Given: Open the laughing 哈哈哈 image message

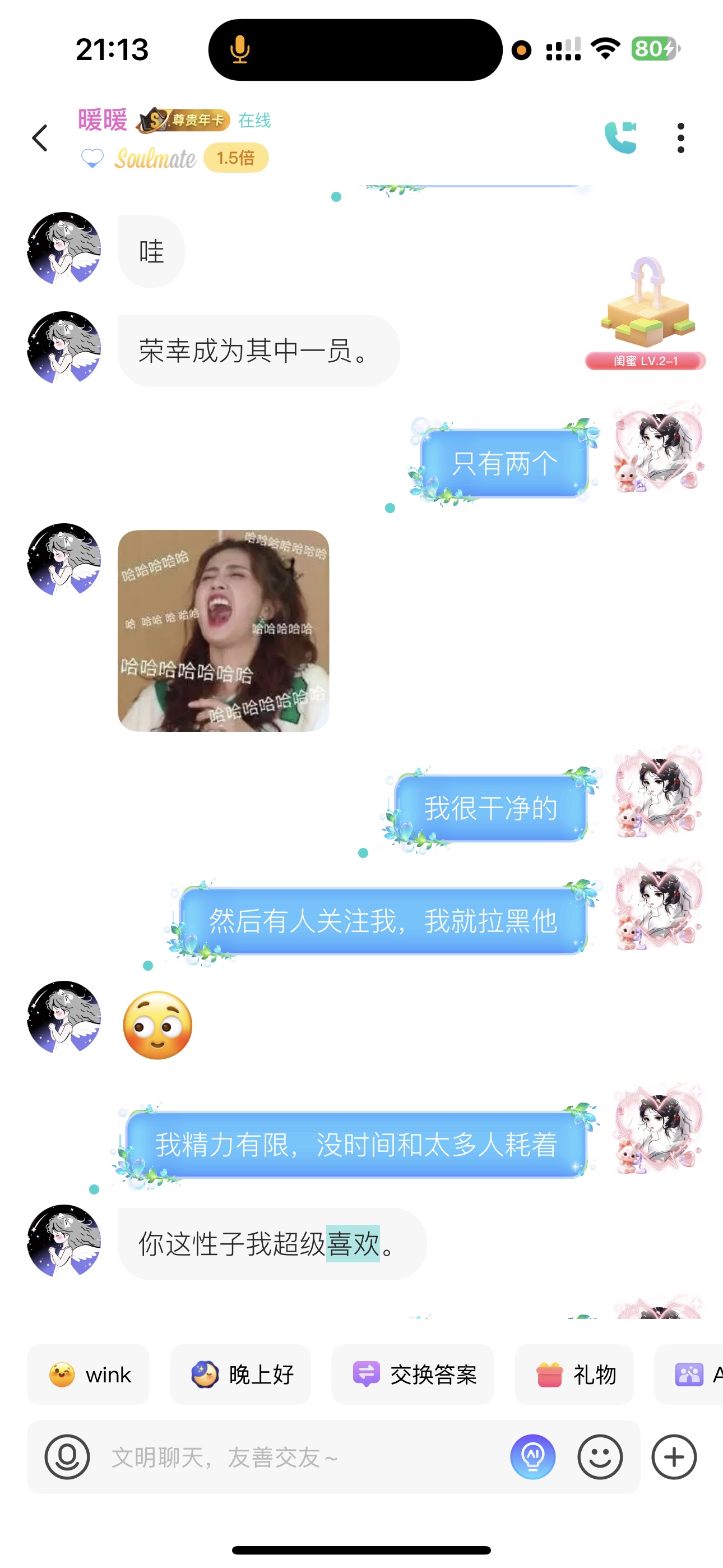Looking at the screenshot, I should click(224, 630).
